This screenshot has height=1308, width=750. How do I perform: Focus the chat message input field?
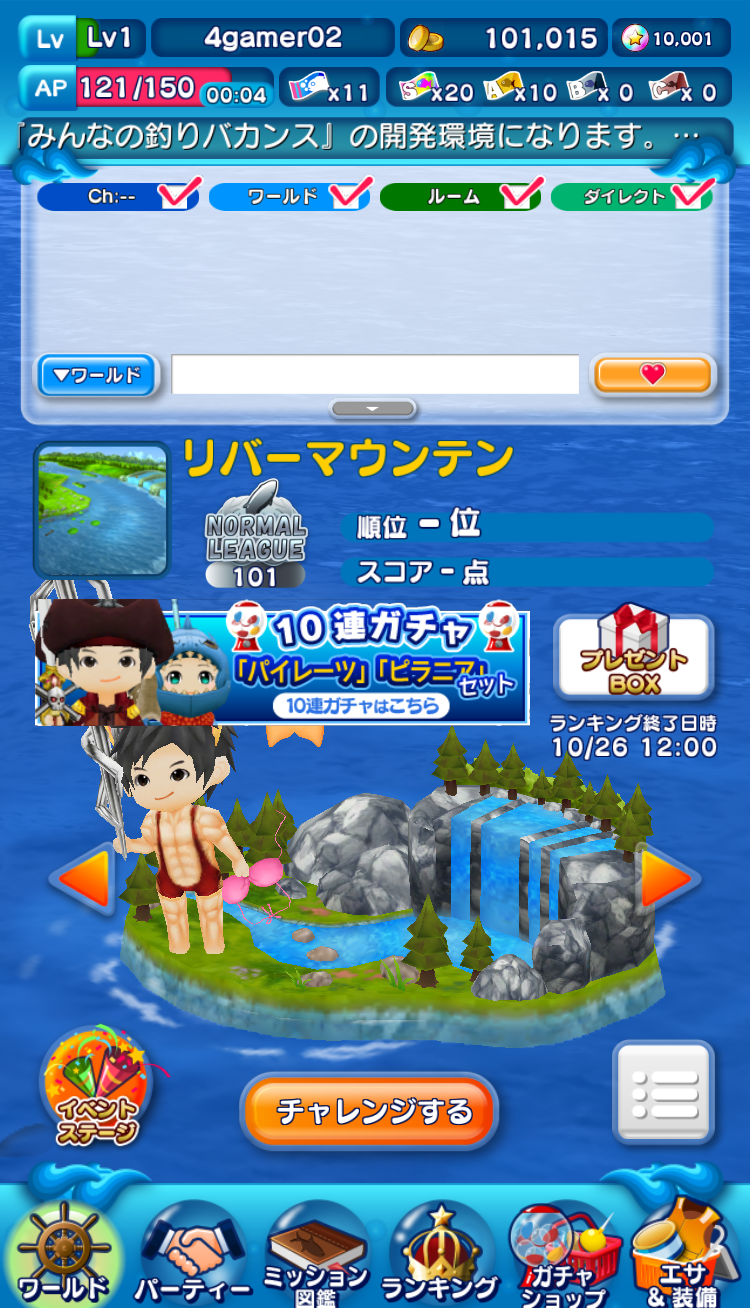(375, 375)
